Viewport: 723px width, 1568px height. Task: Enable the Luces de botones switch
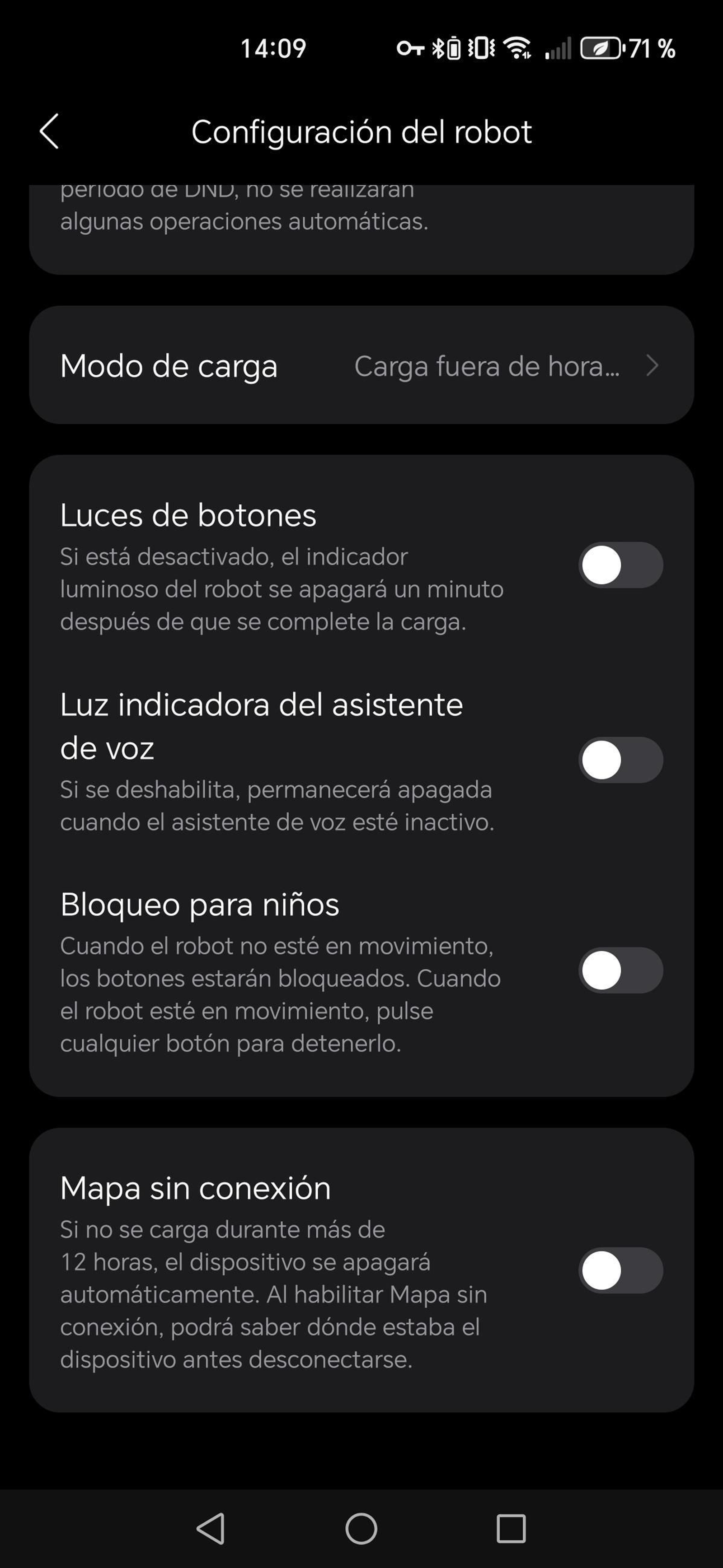(620, 565)
